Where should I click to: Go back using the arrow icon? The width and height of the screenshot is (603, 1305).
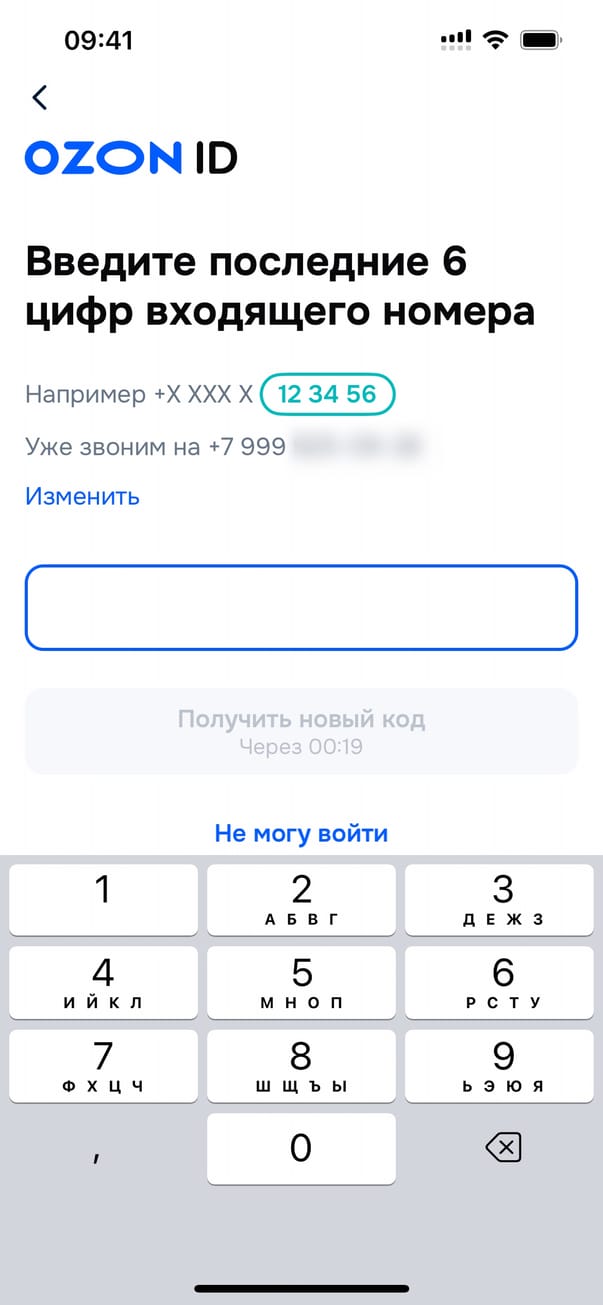pos(40,97)
